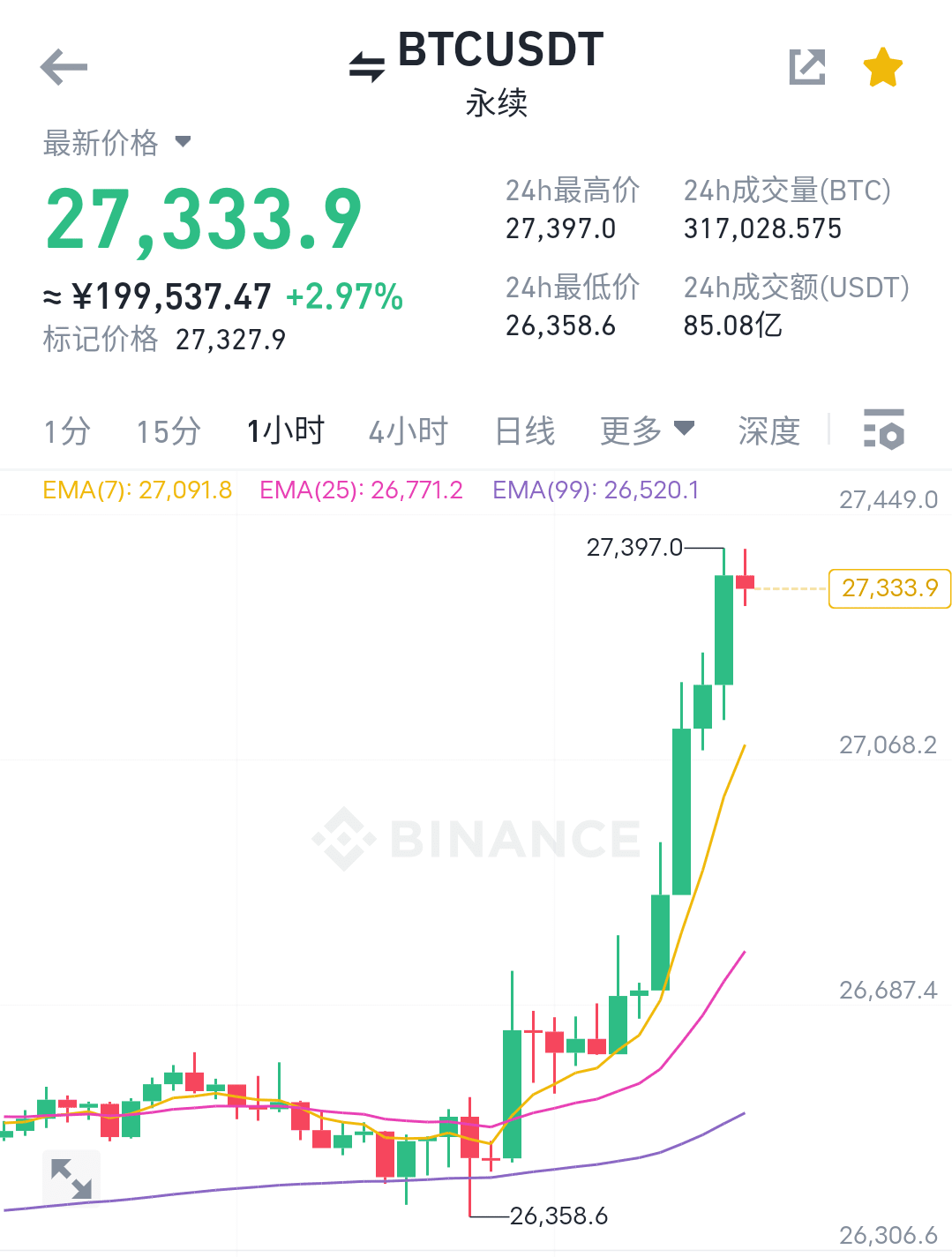
Task: Click the EMA(7) indicator label
Action: pyautogui.click(x=137, y=490)
